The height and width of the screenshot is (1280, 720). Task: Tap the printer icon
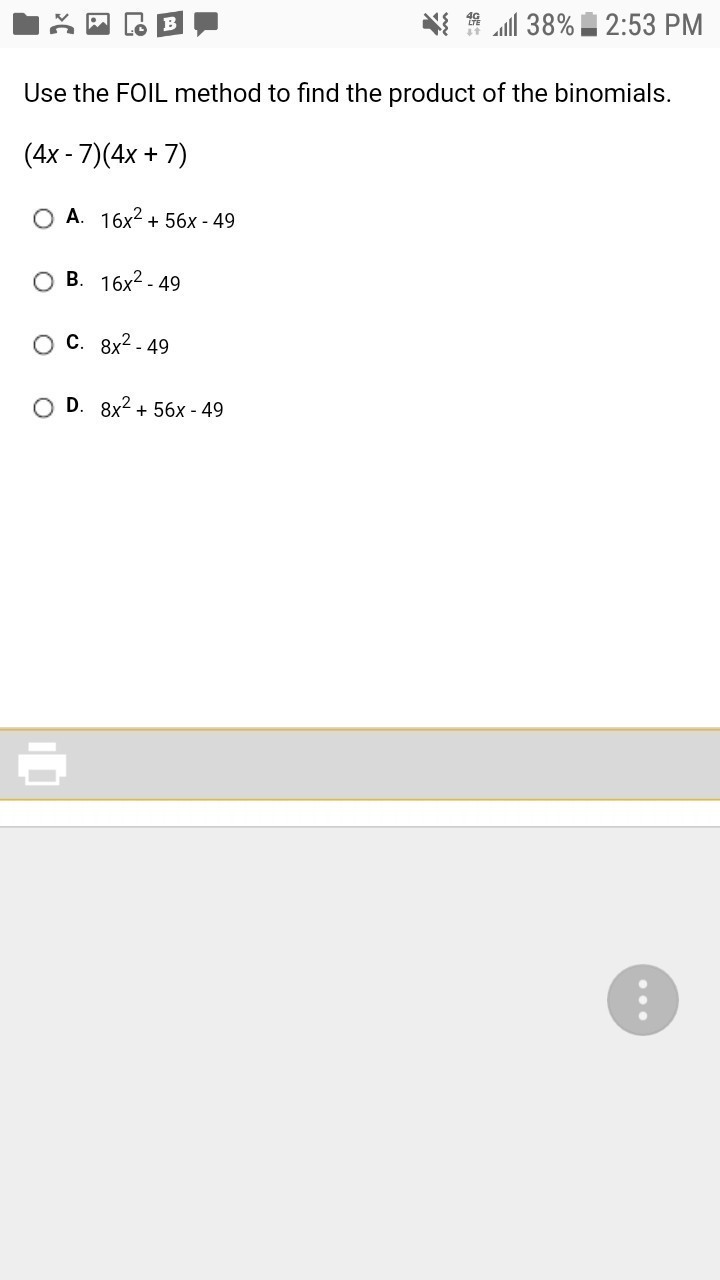pos(42,764)
